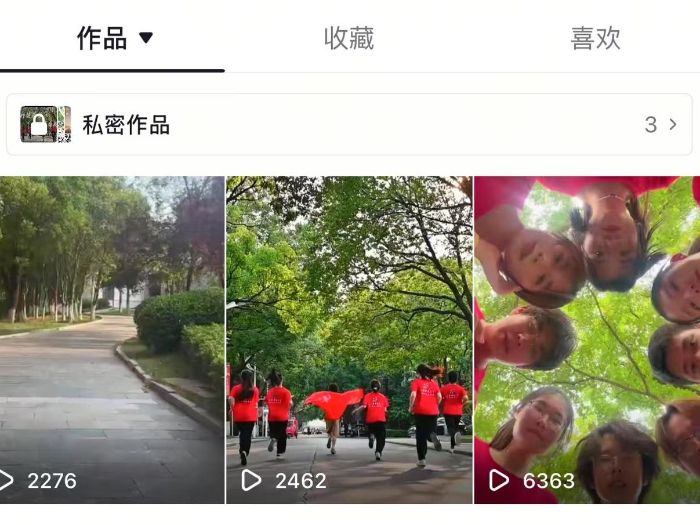Viewport: 700px width, 525px height.
Task: Open the path video with 2276 plays
Action: pyautogui.click(x=112, y=340)
